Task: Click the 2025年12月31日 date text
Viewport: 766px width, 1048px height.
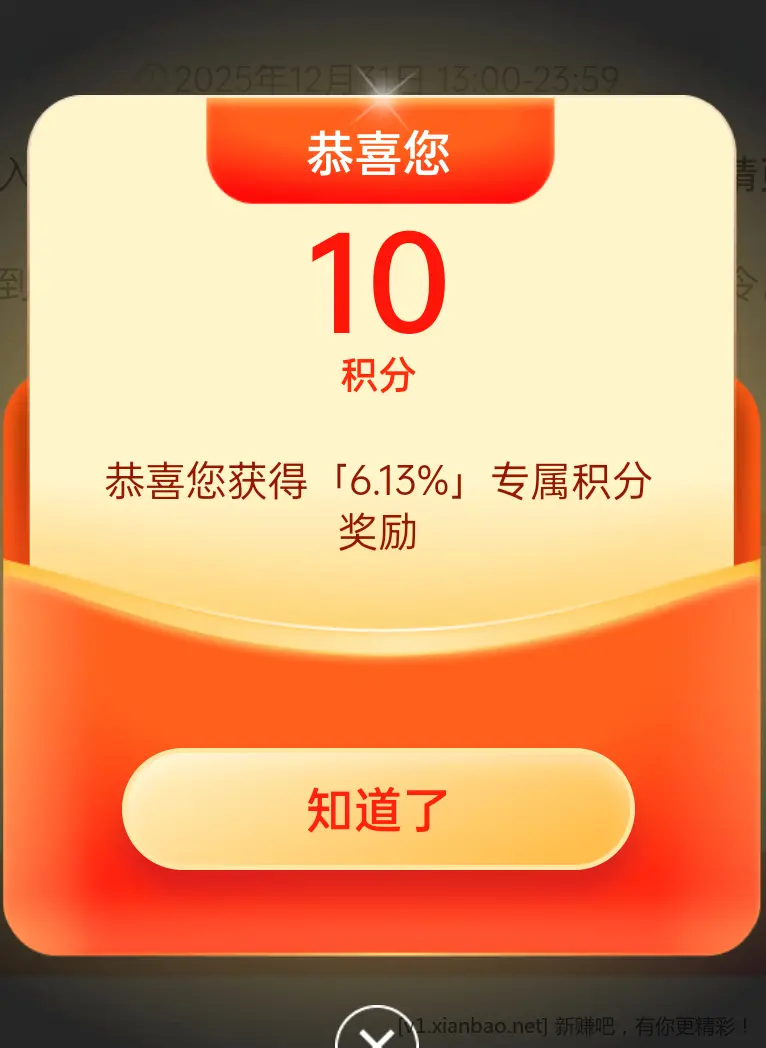Action: [x=300, y=72]
